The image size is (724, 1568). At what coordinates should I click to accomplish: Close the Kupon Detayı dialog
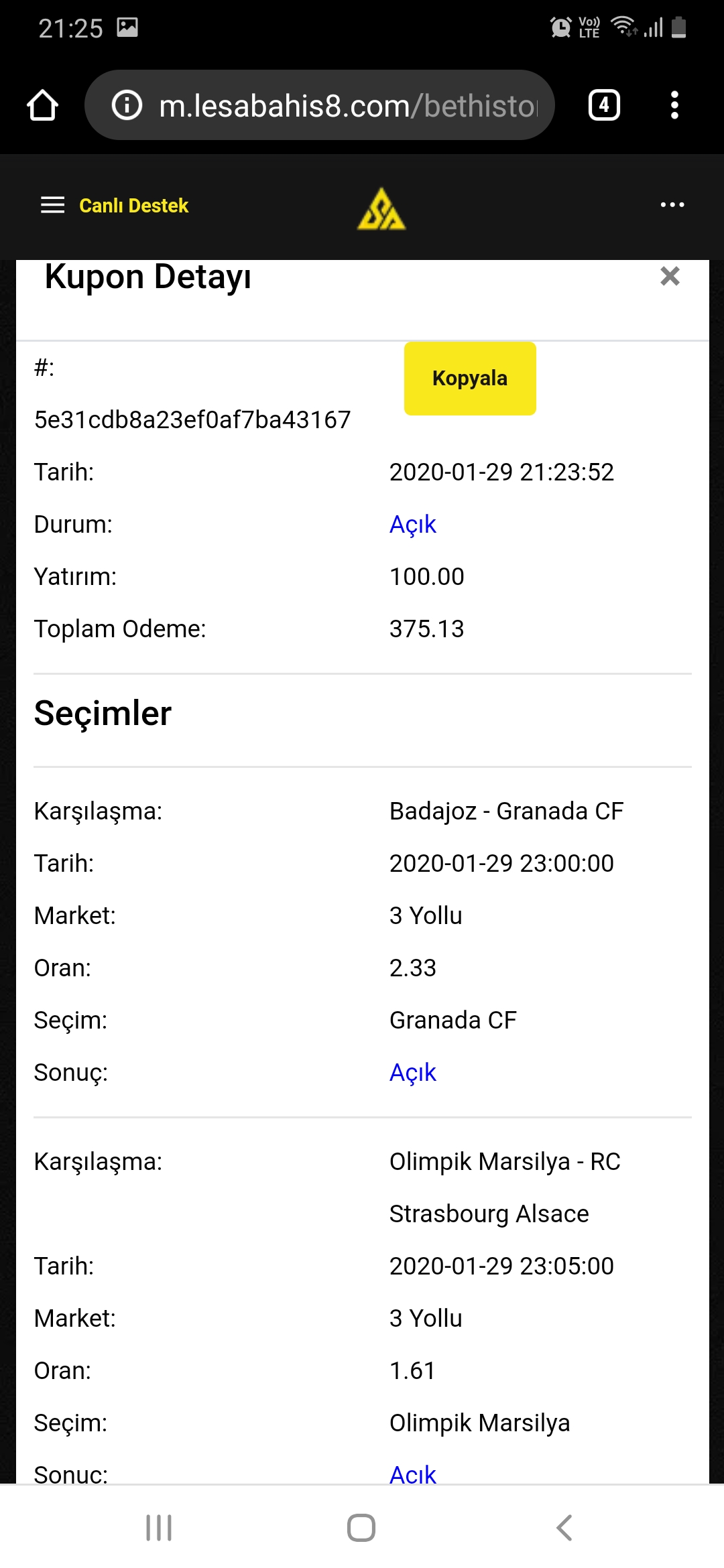coord(670,276)
